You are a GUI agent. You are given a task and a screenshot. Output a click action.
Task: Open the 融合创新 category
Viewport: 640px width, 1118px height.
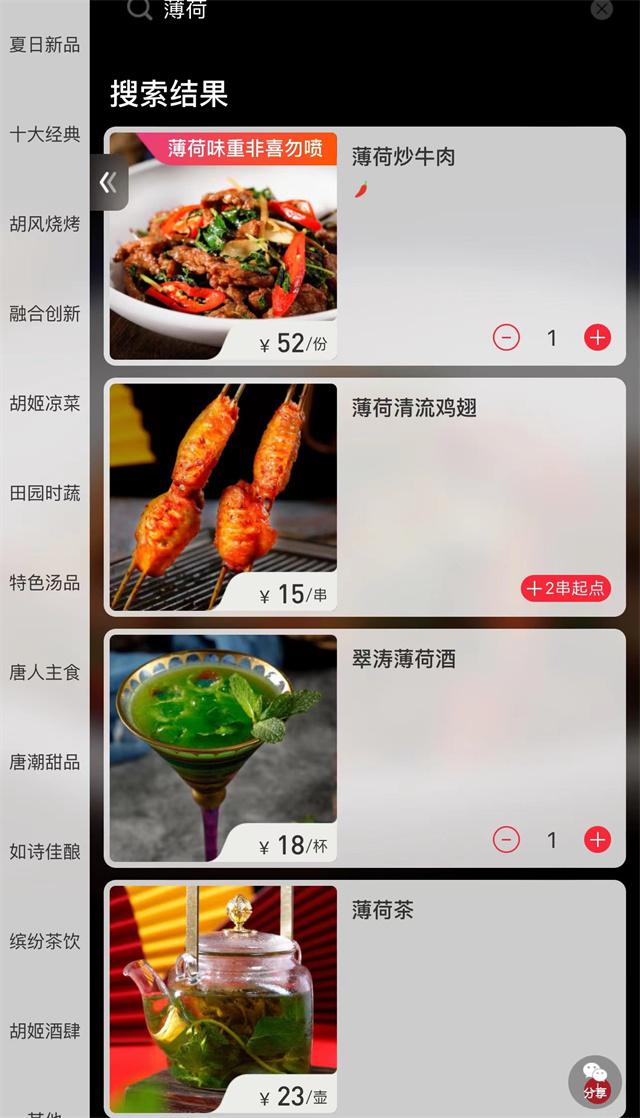45,313
